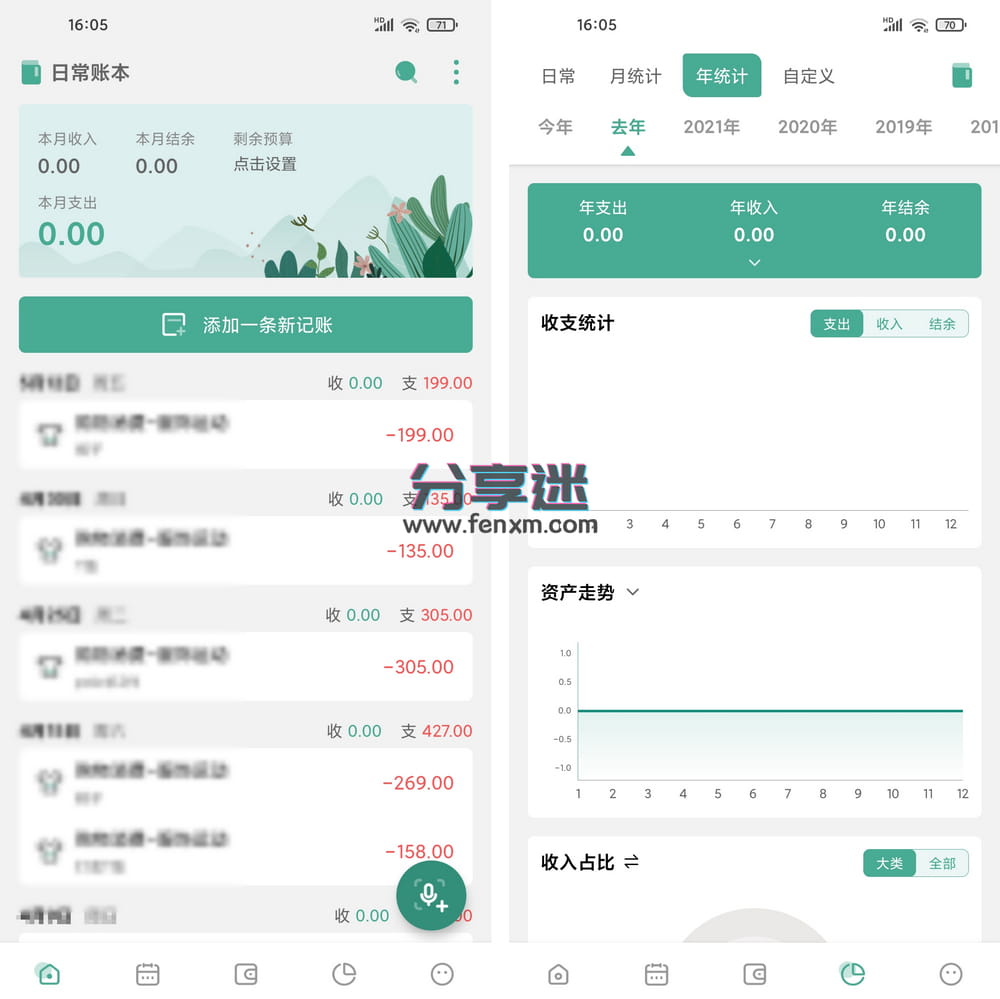Screen dimensions: 1000x999
Task: Select the 日常 statistics tab
Action: (558, 76)
